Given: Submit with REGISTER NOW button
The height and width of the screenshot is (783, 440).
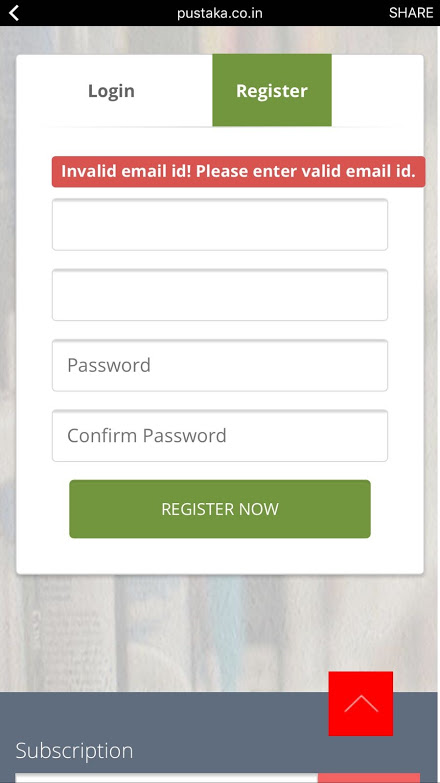Looking at the screenshot, I should pyautogui.click(x=220, y=509).
